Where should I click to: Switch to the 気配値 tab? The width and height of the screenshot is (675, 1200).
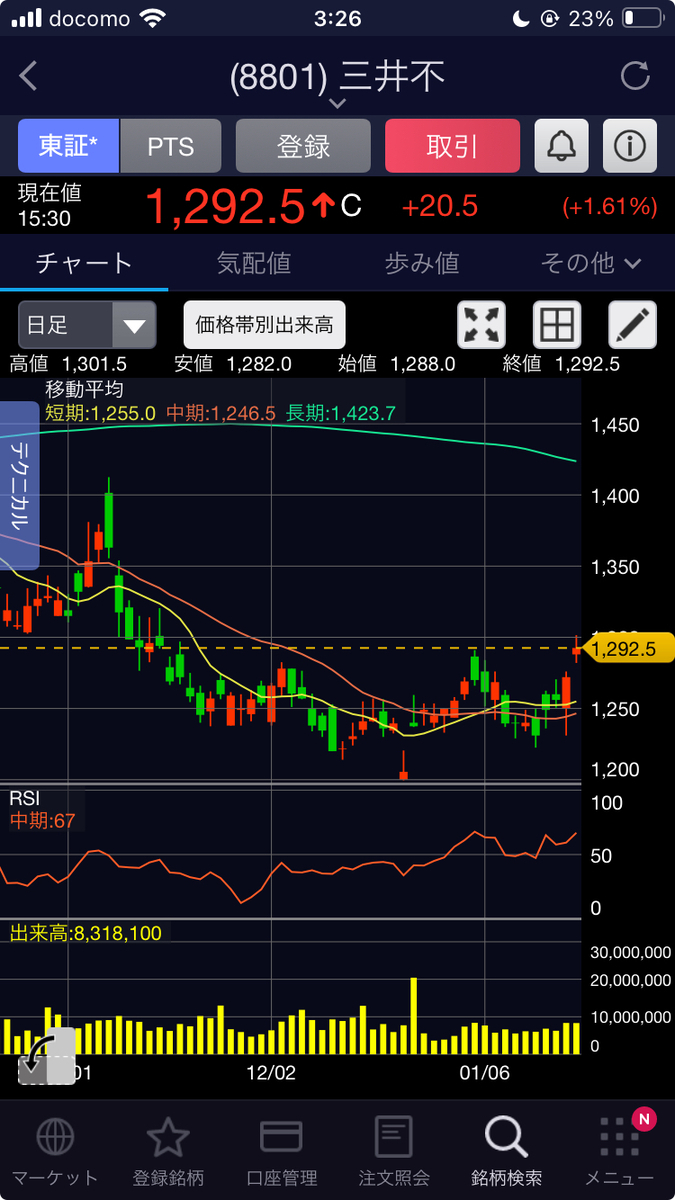pyautogui.click(x=253, y=263)
